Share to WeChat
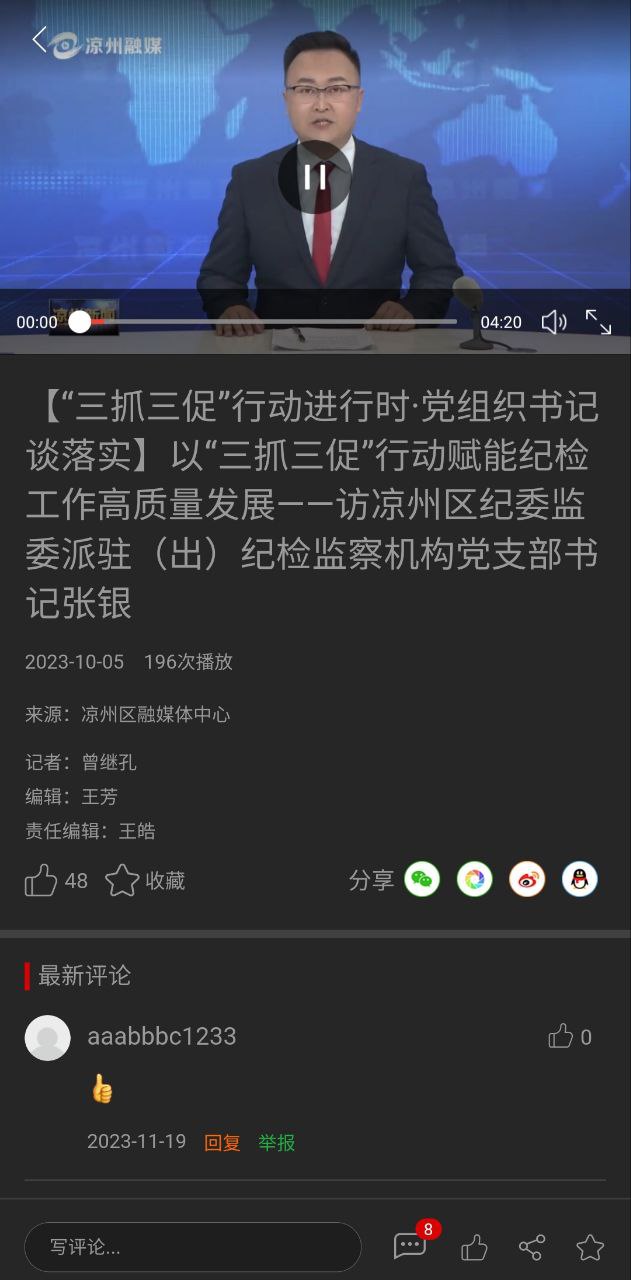Viewport: 631px width, 1280px height. (x=422, y=880)
